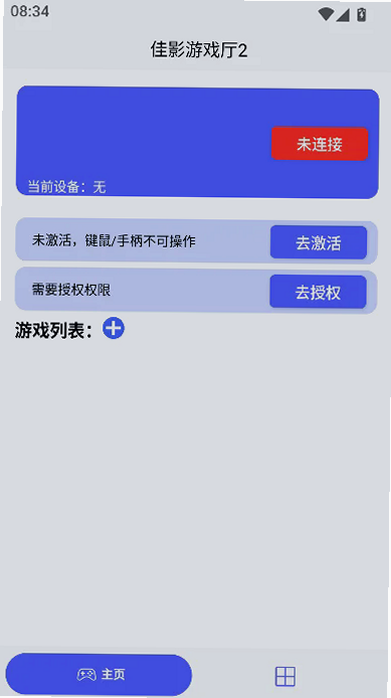
Task: Tap 去激活 to activate the device
Action: (318, 243)
